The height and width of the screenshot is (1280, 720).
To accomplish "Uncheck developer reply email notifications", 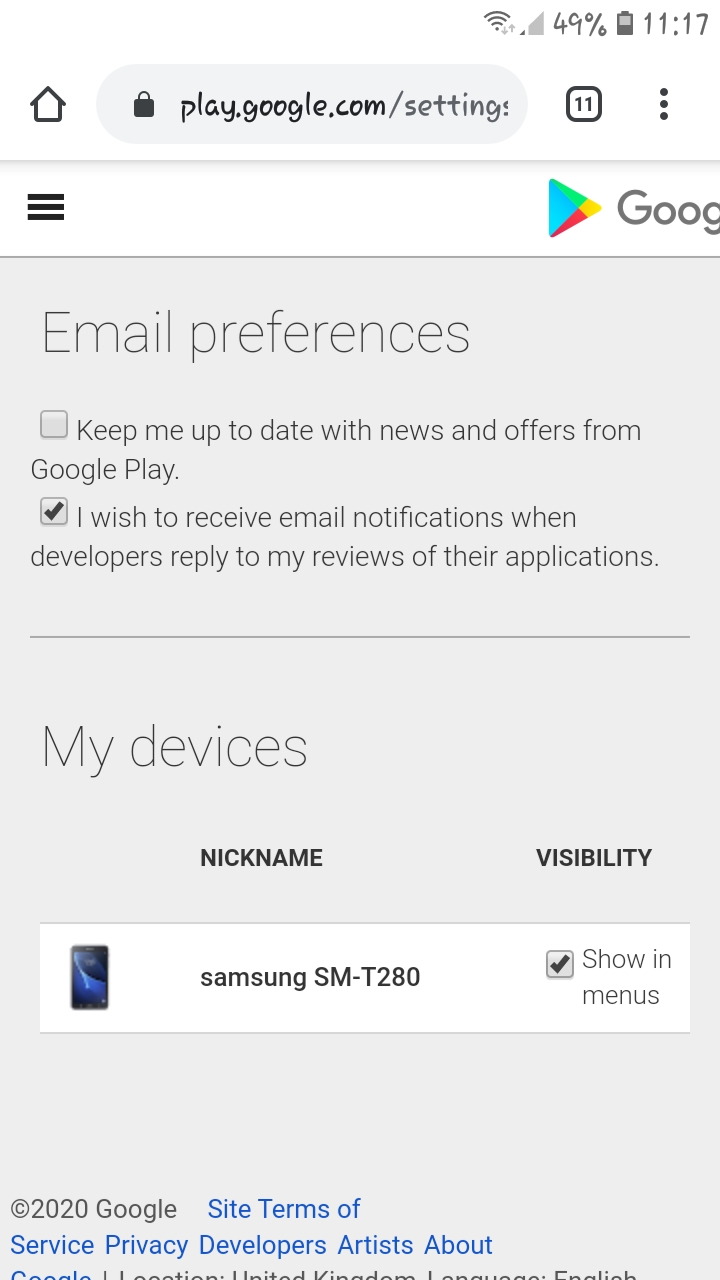I will [x=54, y=512].
